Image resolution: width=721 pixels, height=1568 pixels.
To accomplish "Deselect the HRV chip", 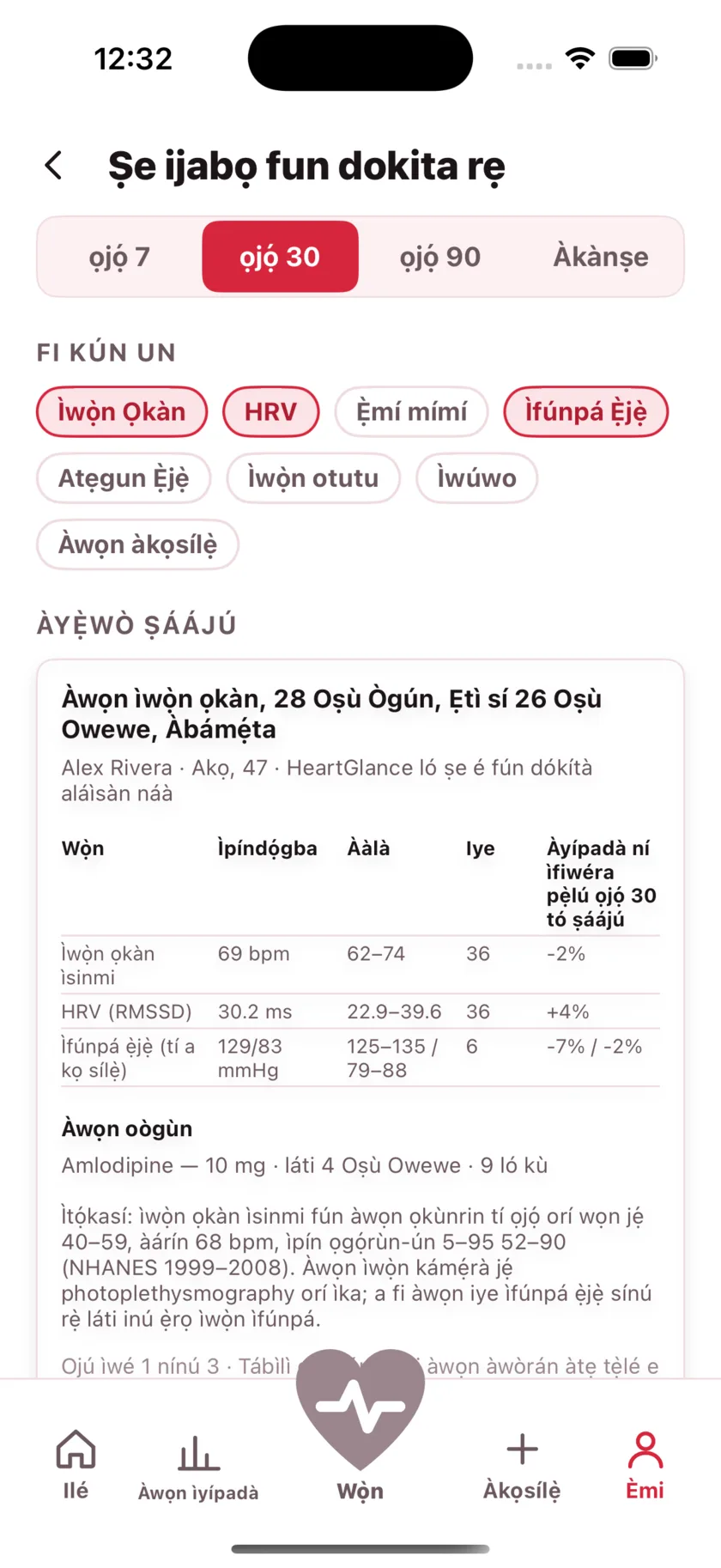I will (270, 412).
